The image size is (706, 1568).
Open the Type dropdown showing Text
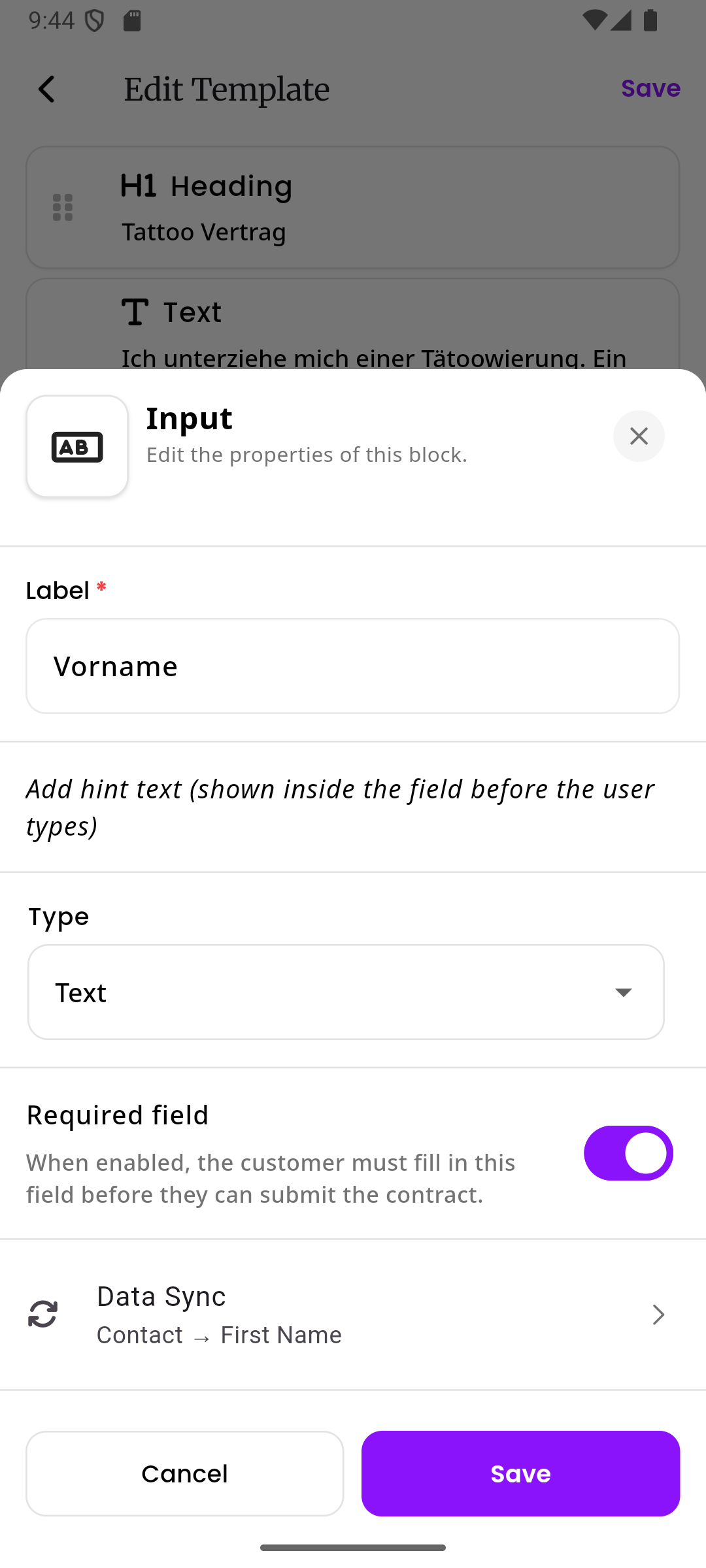346,992
